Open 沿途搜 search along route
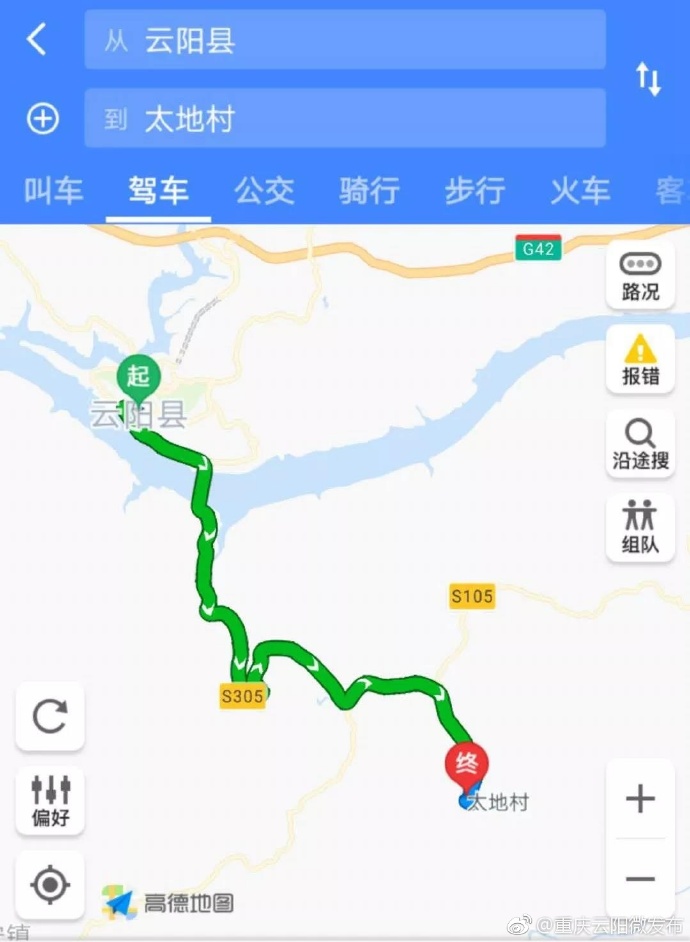Image resolution: width=690 pixels, height=942 pixels. (640, 444)
